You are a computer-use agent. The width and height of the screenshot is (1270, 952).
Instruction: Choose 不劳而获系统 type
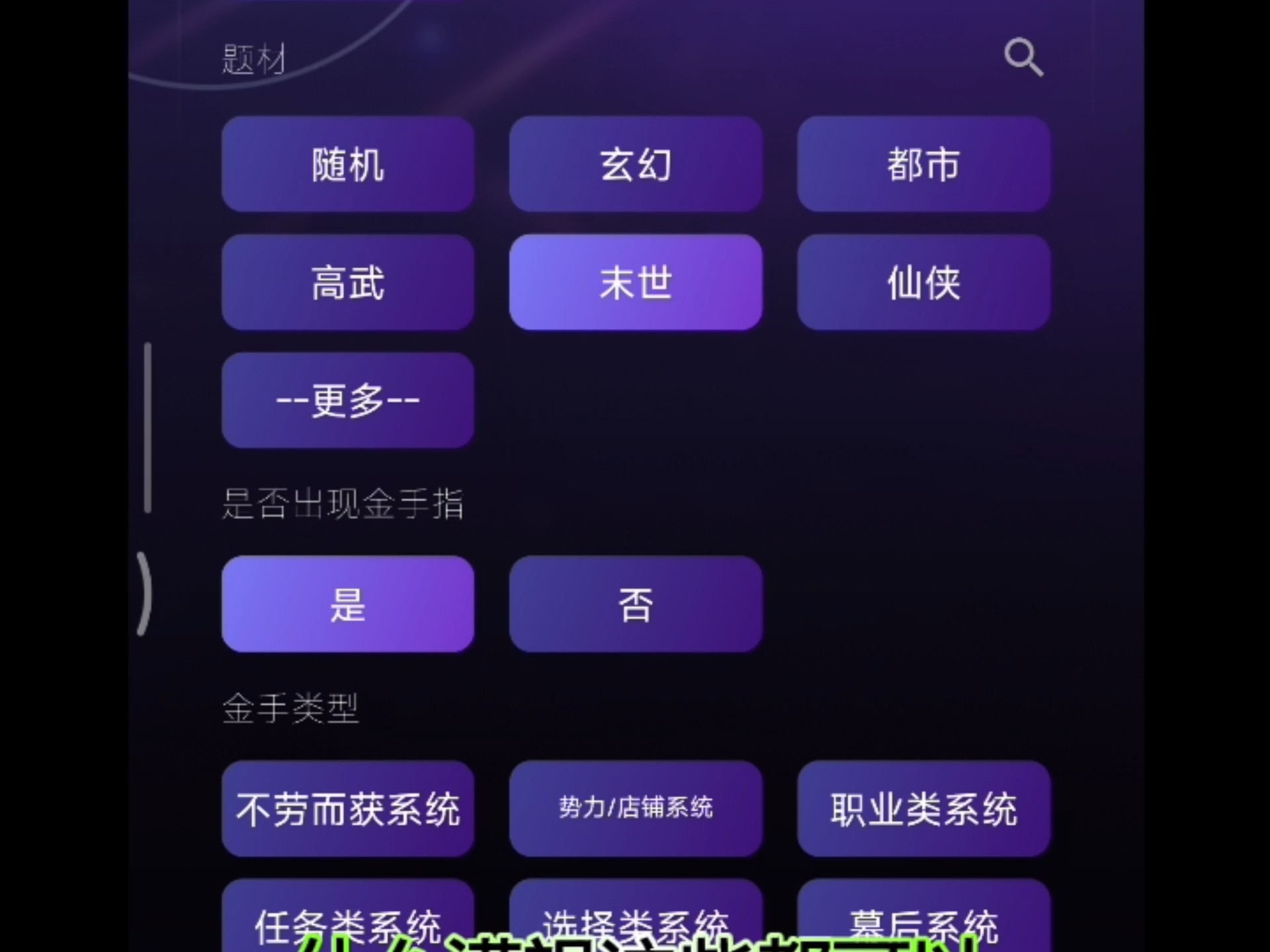pyautogui.click(x=348, y=809)
